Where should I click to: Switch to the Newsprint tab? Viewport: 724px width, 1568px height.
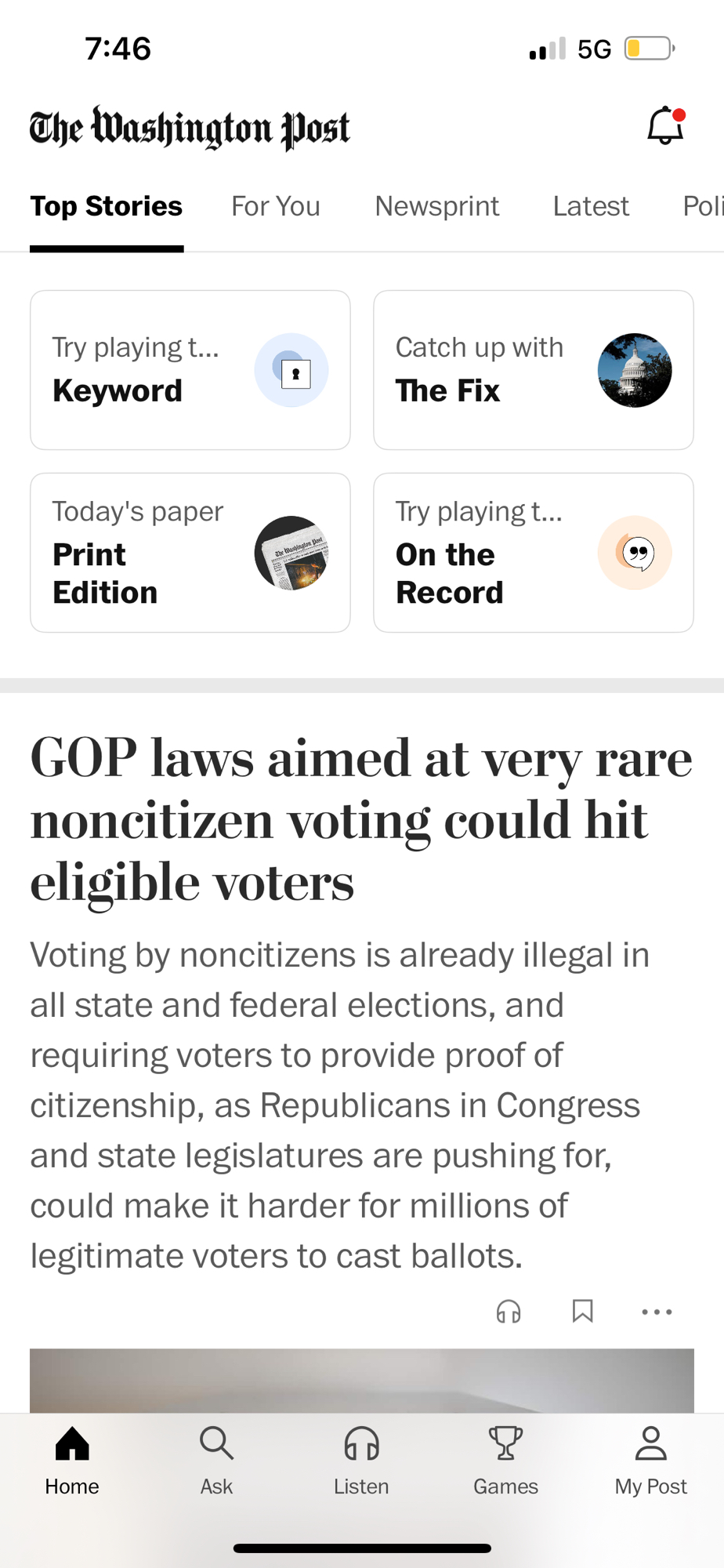point(436,206)
